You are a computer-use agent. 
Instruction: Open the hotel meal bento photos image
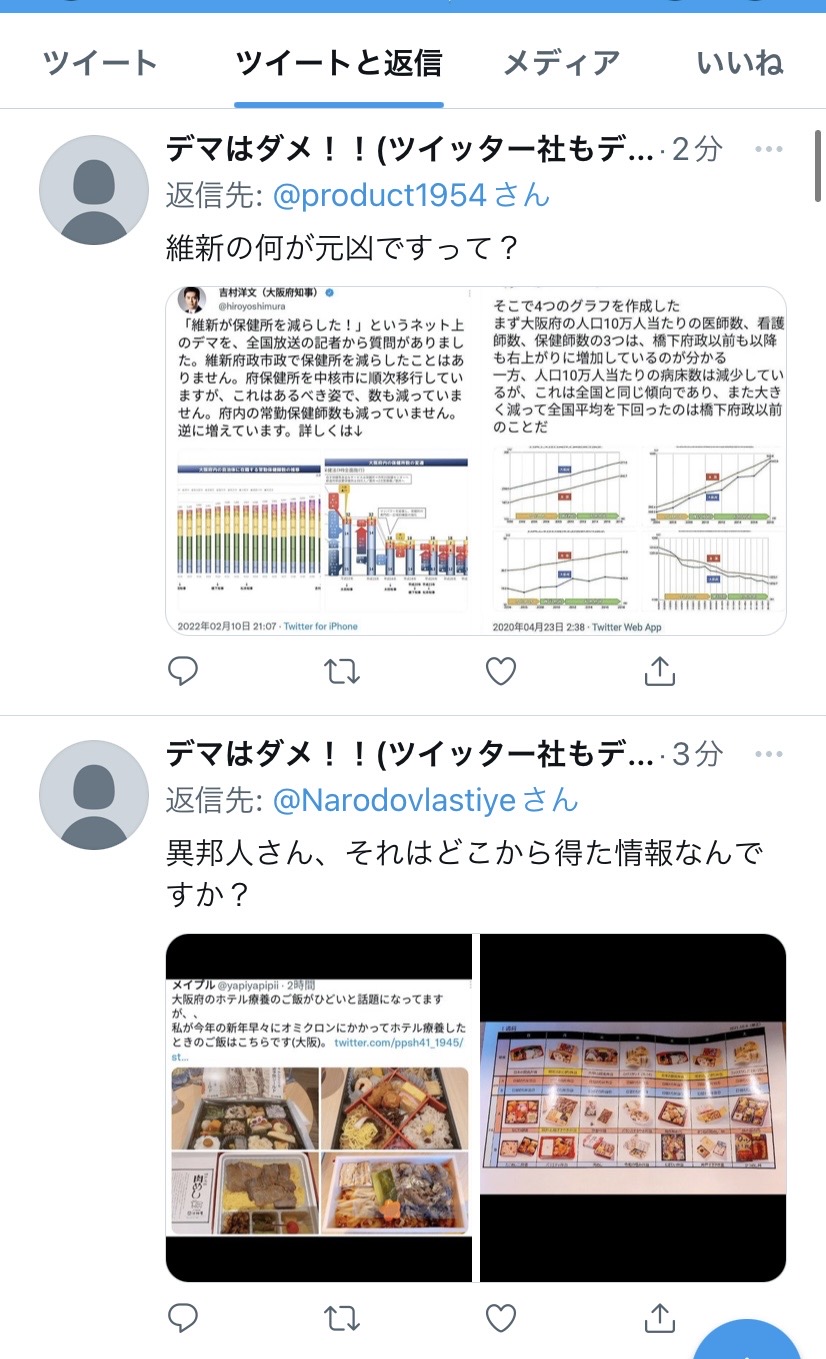tap(318, 1107)
